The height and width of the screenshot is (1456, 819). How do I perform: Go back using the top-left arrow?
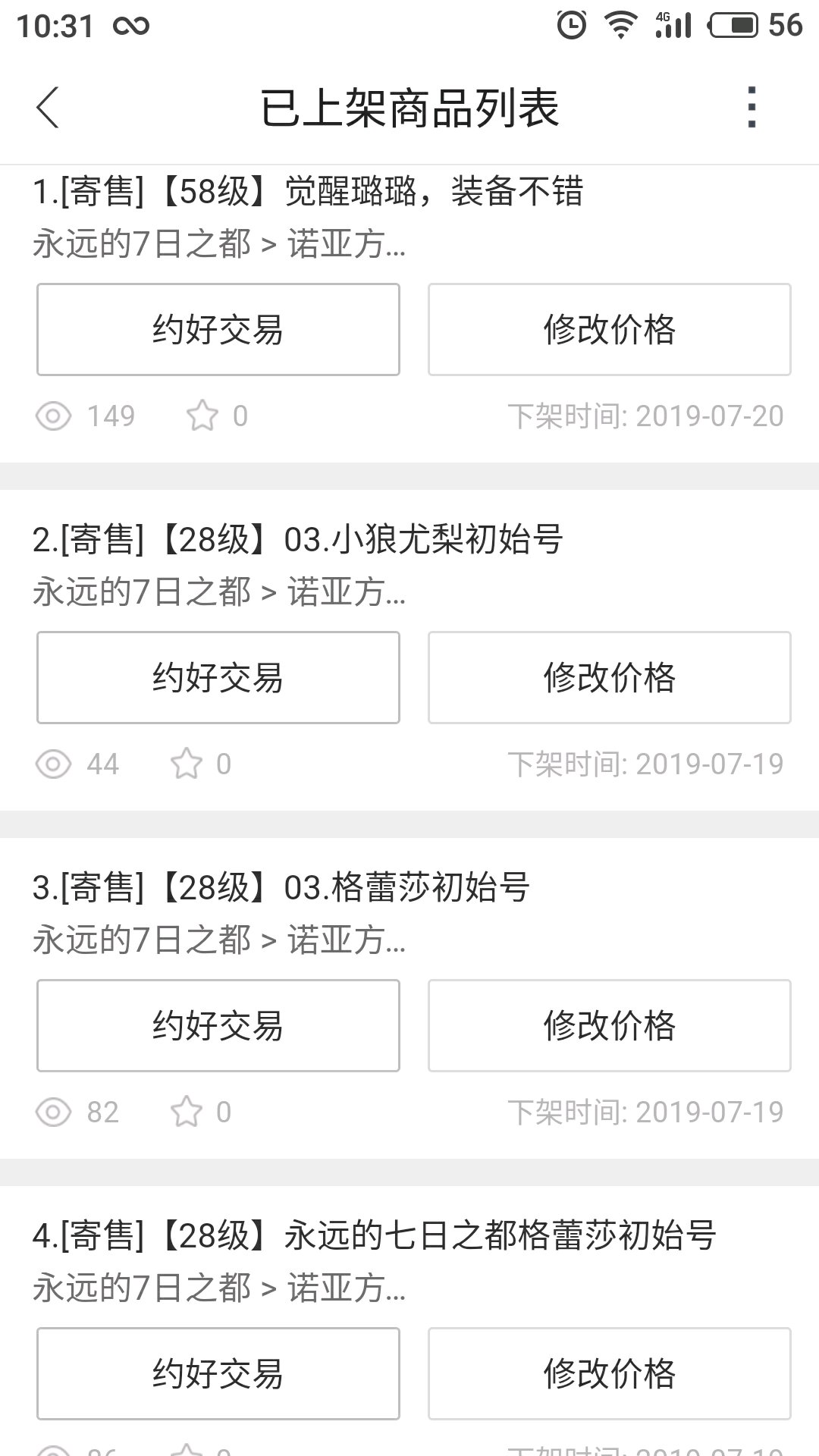tap(47, 108)
